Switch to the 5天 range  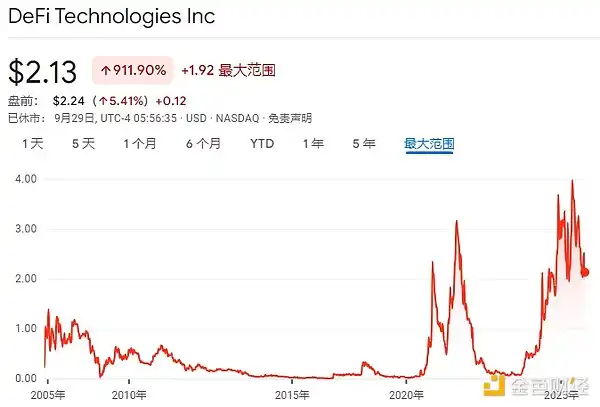[83, 144]
